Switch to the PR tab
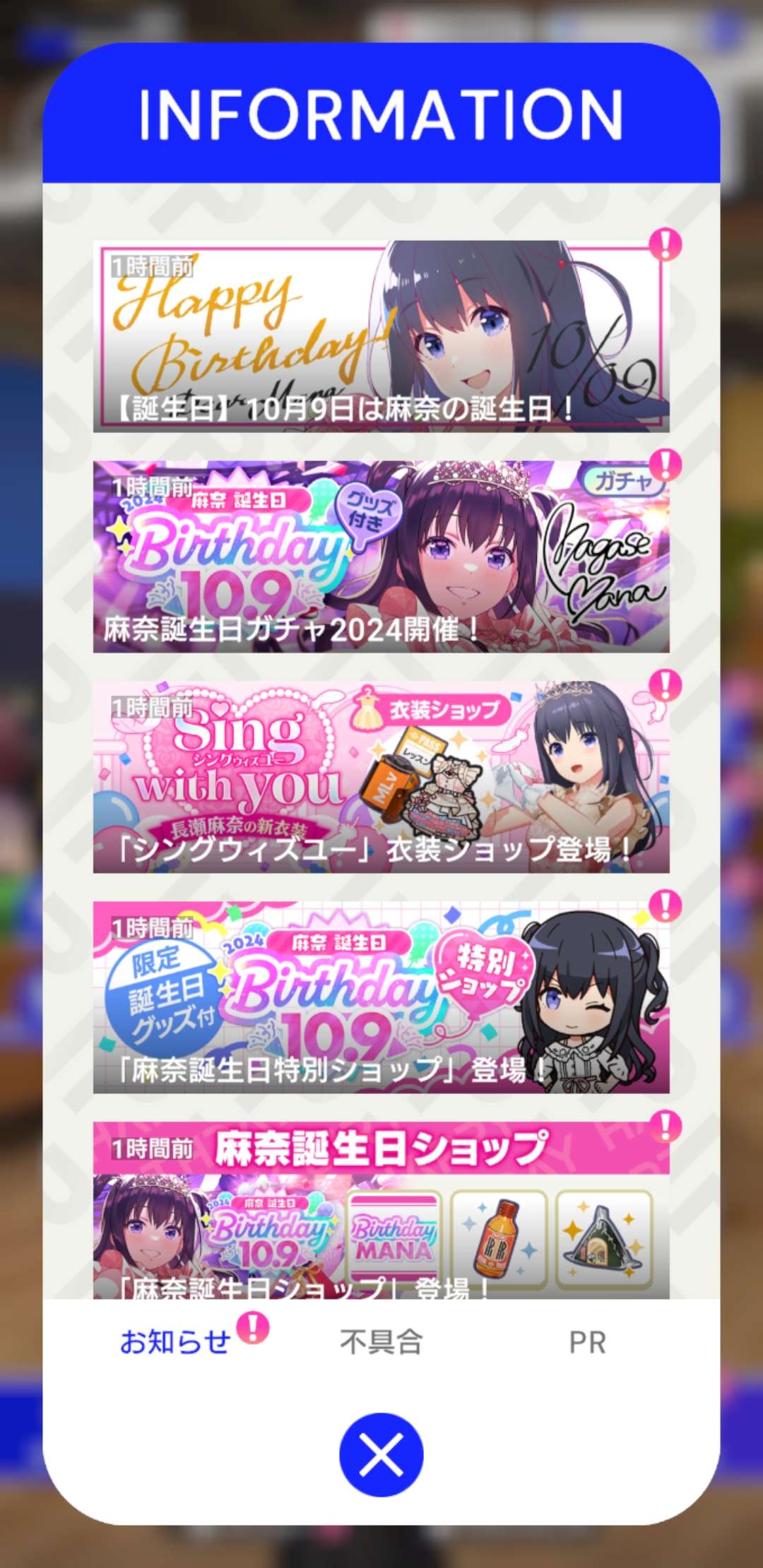Screen dimensions: 763x1568 coord(588,1342)
